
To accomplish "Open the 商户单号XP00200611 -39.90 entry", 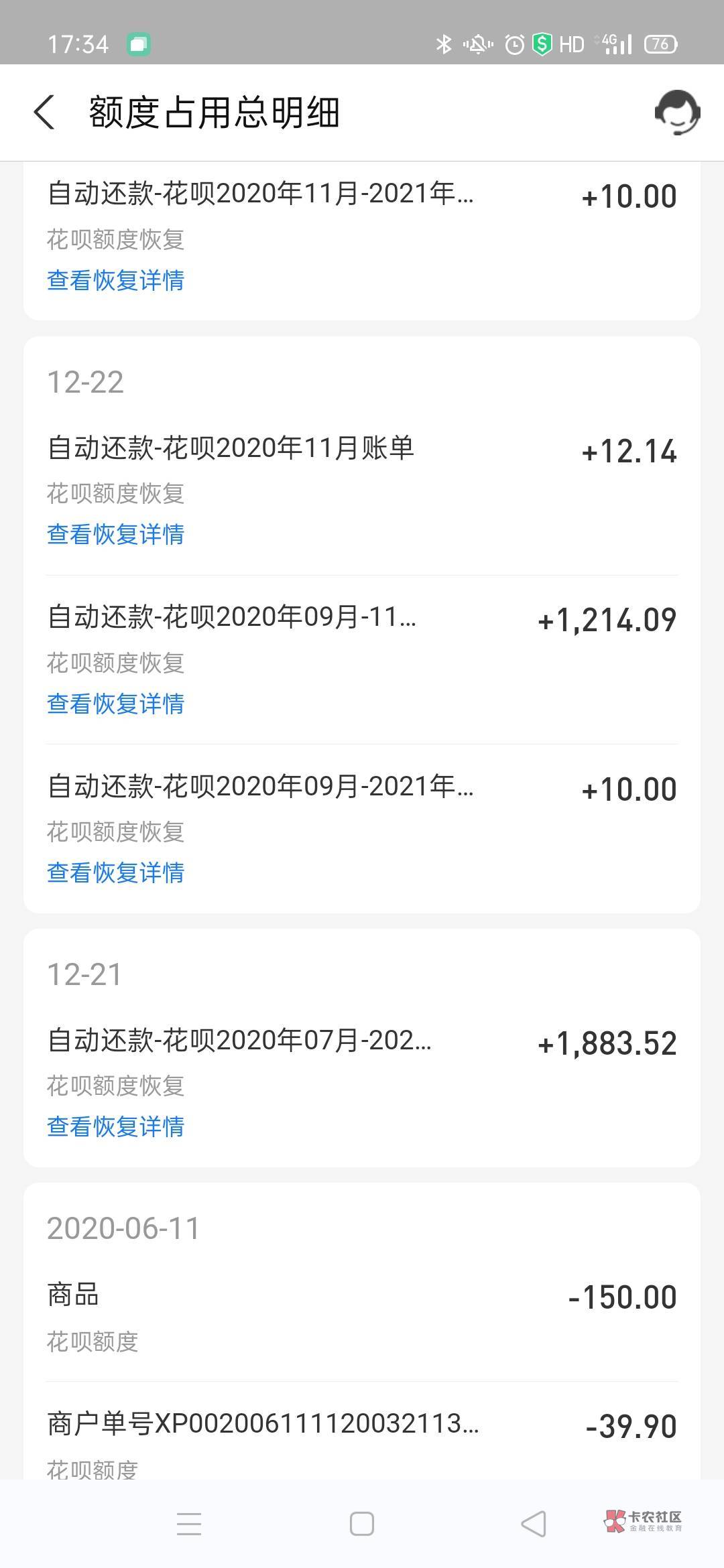I will (362, 1441).
